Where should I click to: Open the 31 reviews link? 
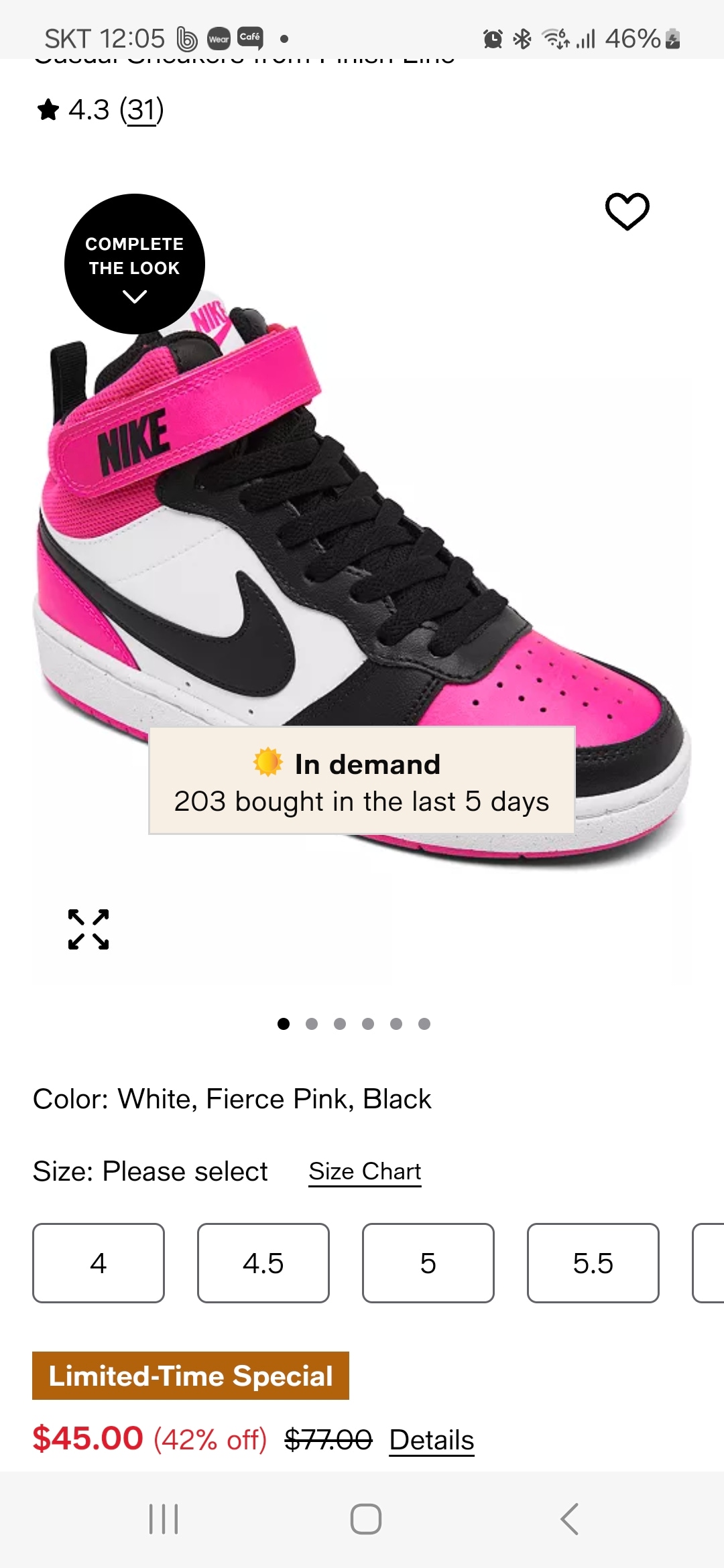(141, 110)
